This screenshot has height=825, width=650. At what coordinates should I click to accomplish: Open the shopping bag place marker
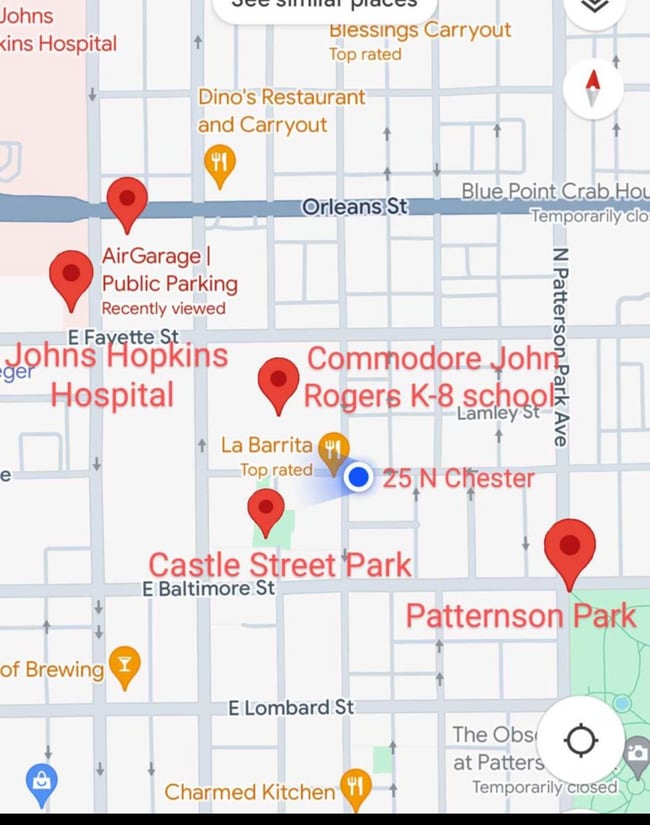tap(41, 783)
